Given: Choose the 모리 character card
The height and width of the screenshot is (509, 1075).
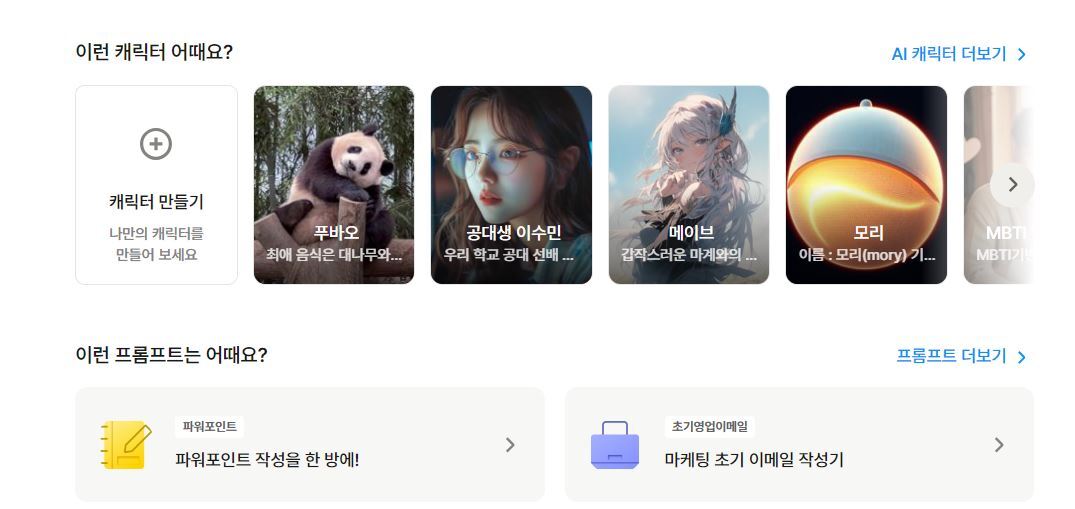Looking at the screenshot, I should pyautogui.click(x=866, y=185).
